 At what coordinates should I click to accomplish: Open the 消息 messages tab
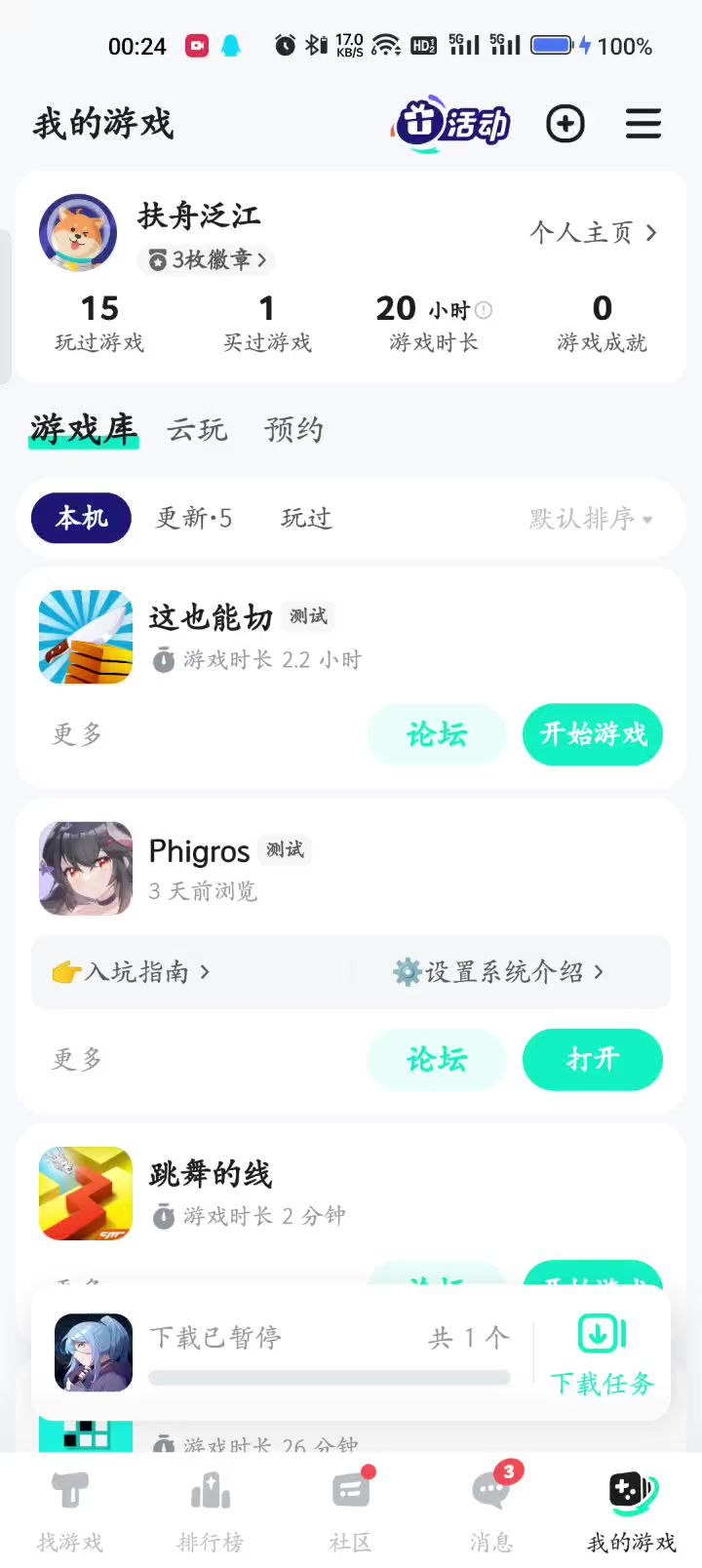491,1509
